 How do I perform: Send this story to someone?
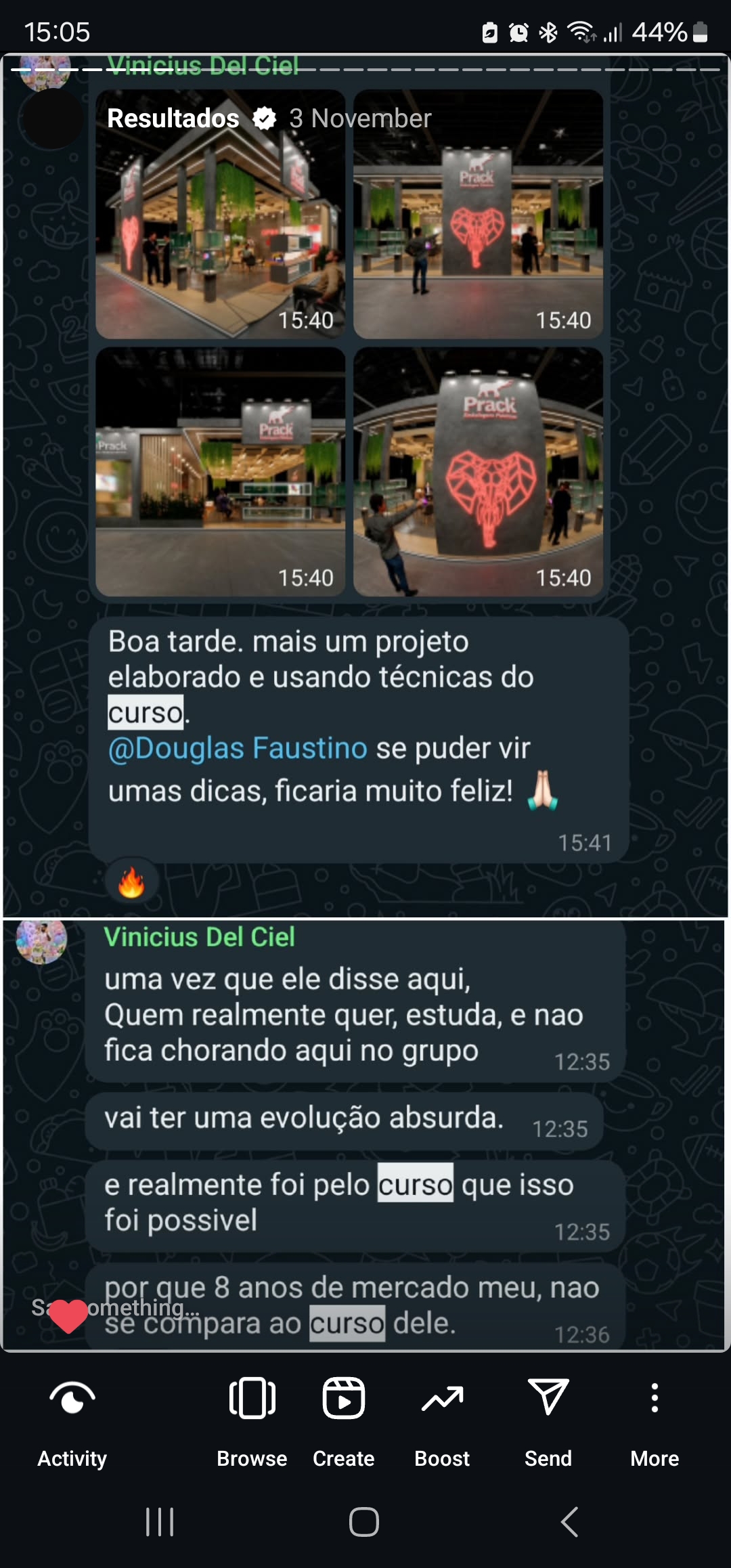click(x=548, y=1416)
